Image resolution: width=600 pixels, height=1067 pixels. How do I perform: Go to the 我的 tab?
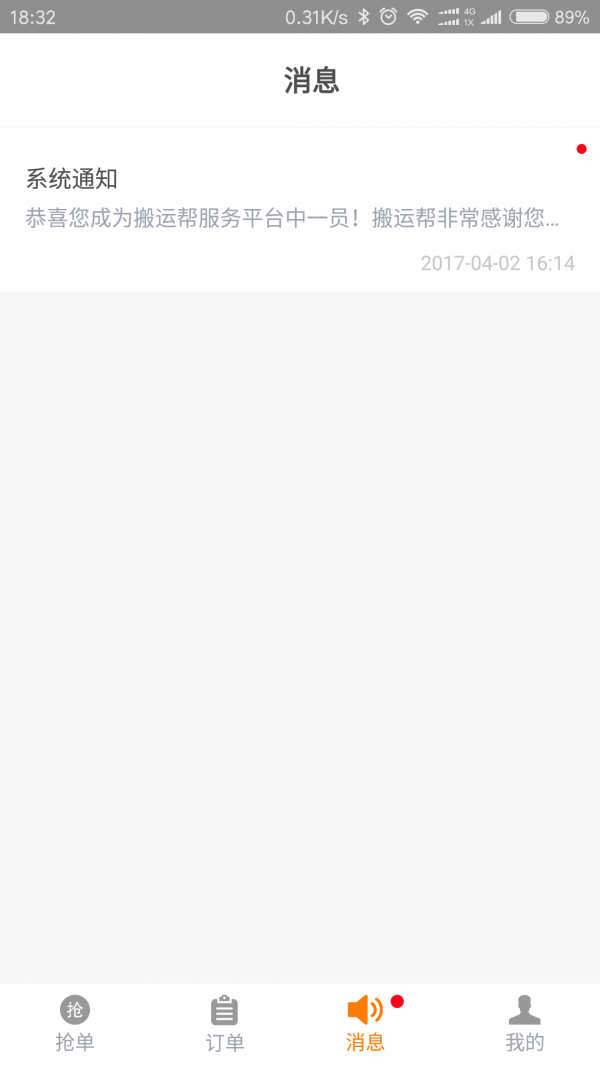tap(524, 1024)
